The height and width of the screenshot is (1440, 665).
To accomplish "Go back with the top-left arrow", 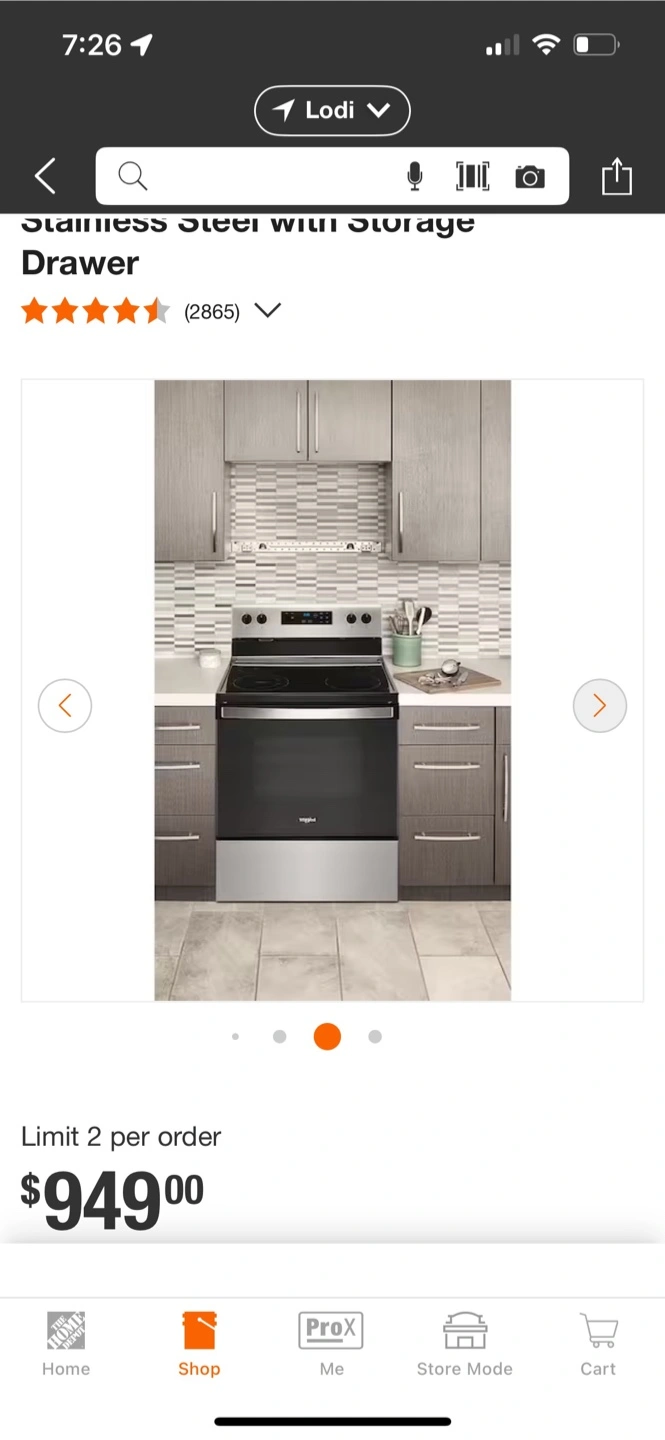I will click(x=45, y=176).
